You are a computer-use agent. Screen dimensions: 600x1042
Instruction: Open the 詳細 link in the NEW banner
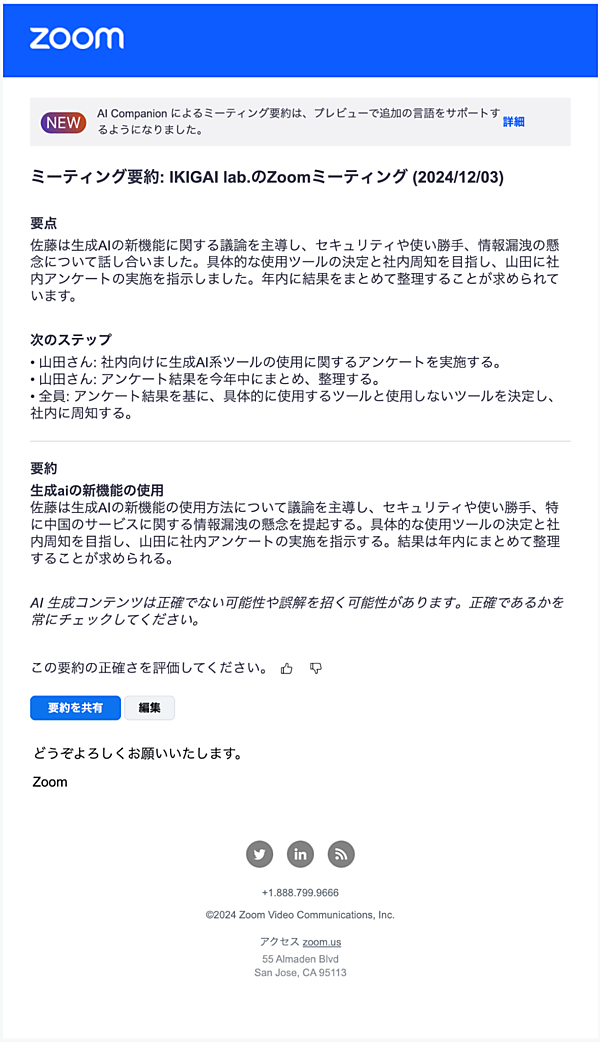point(513,122)
